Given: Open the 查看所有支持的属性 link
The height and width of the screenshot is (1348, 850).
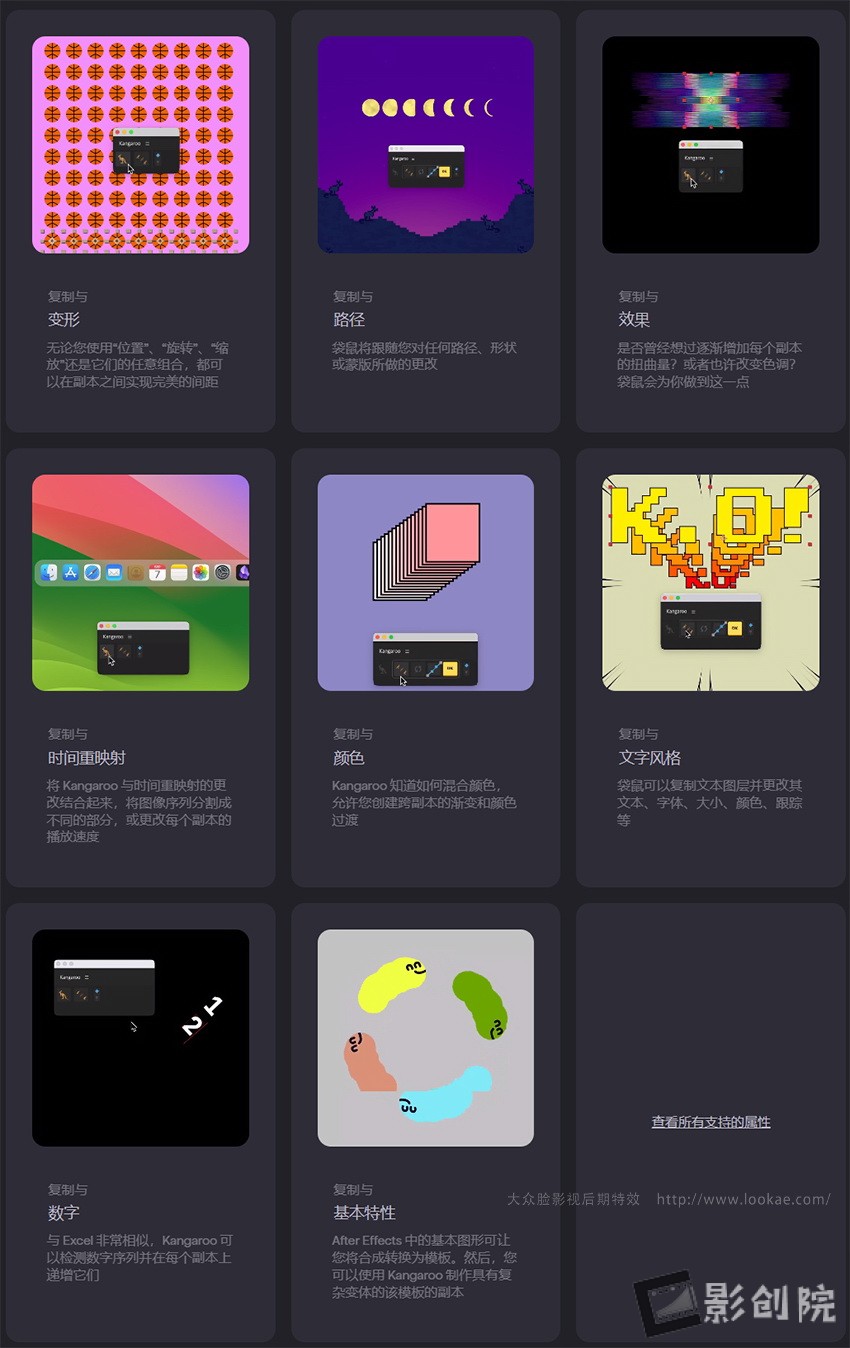Looking at the screenshot, I should pyautogui.click(x=710, y=1122).
